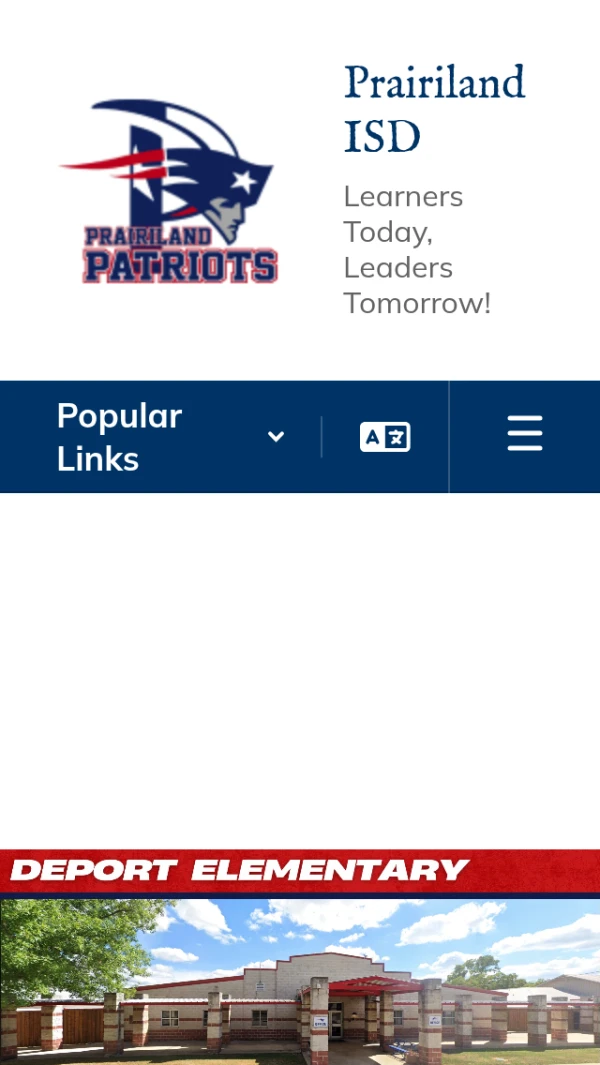
Task: Open the language translate option
Action: [385, 437]
